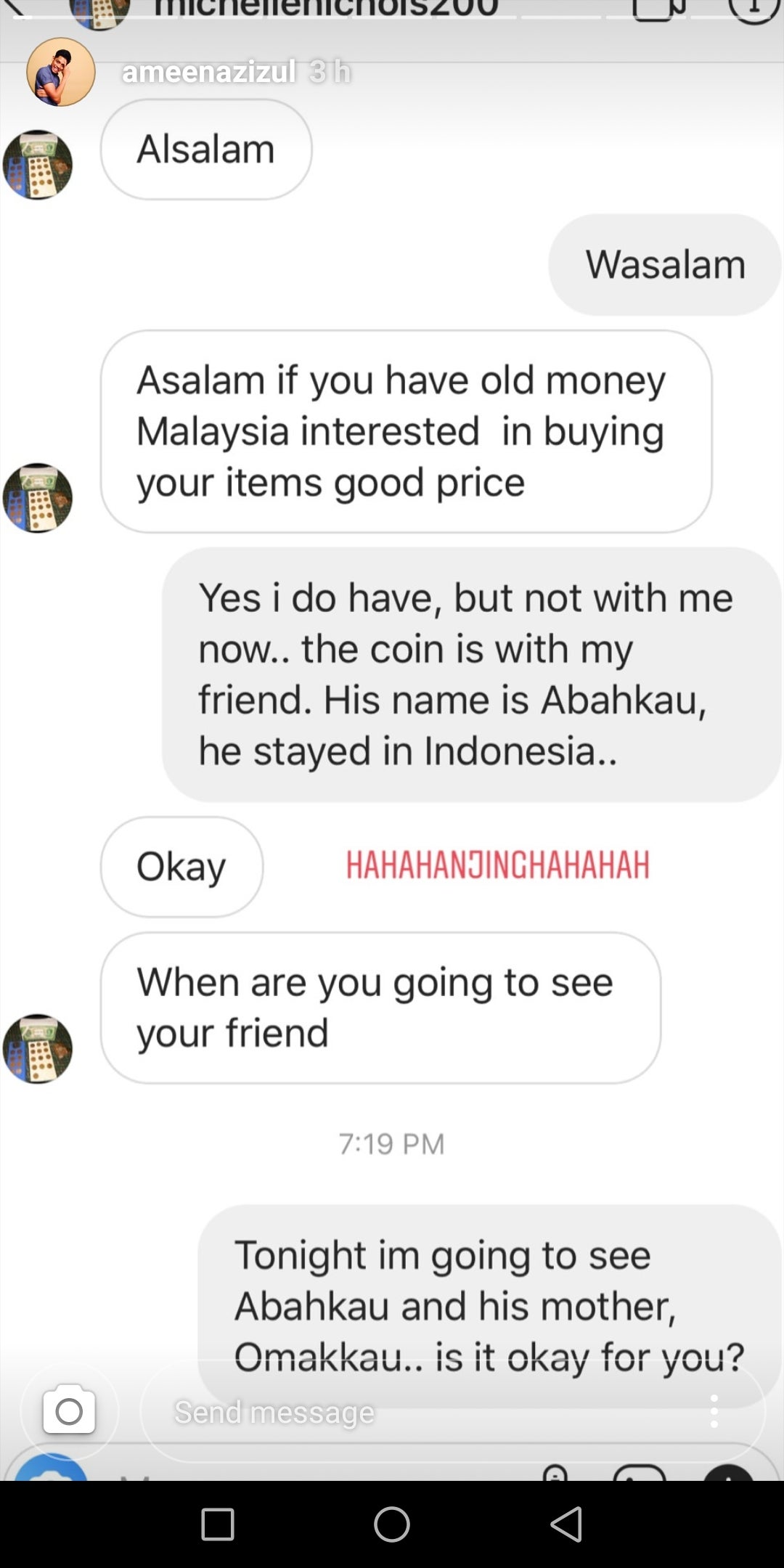Open the recent apps view
The image size is (784, 1568).
[x=218, y=1524]
